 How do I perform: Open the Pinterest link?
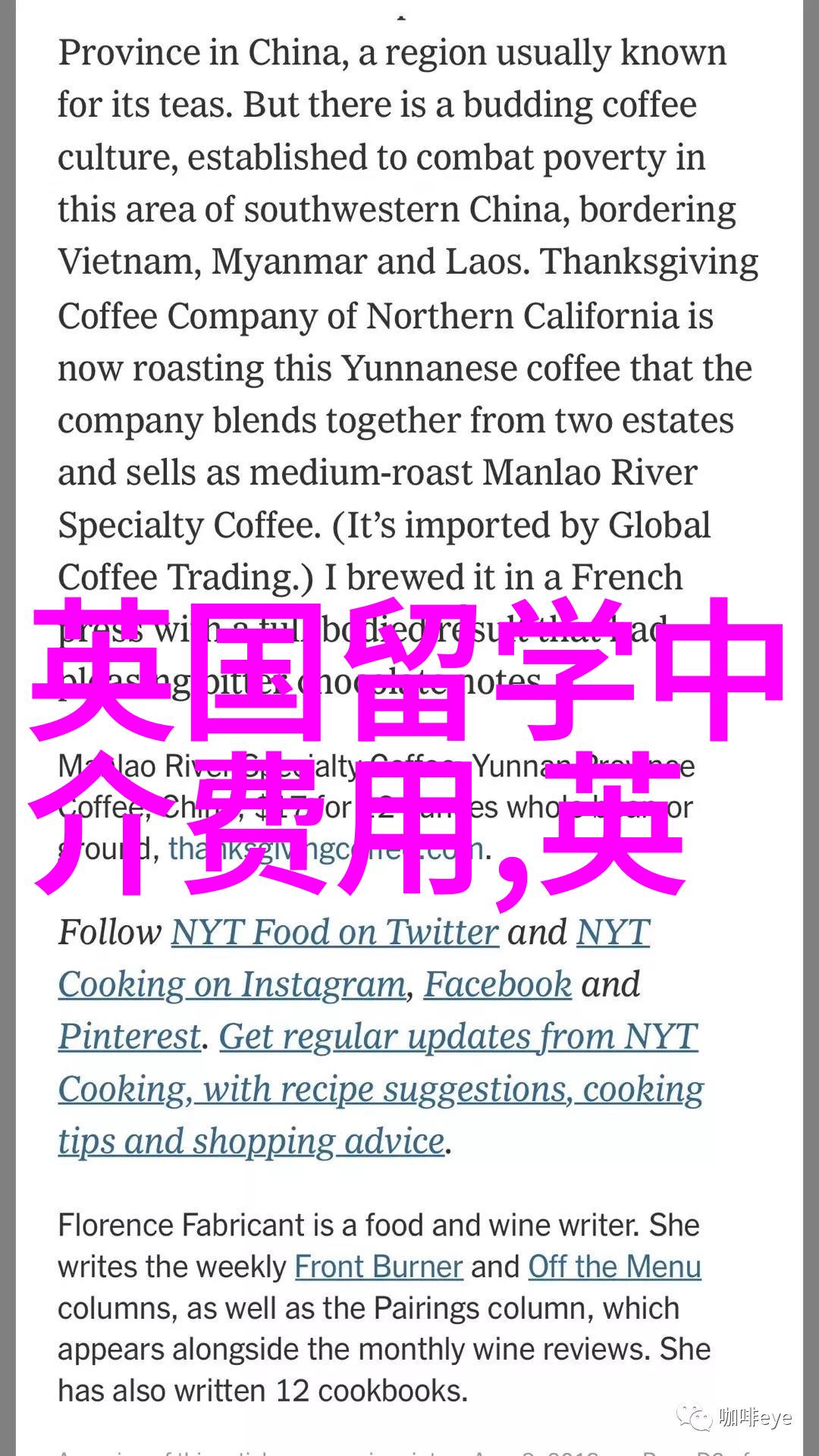130,1036
